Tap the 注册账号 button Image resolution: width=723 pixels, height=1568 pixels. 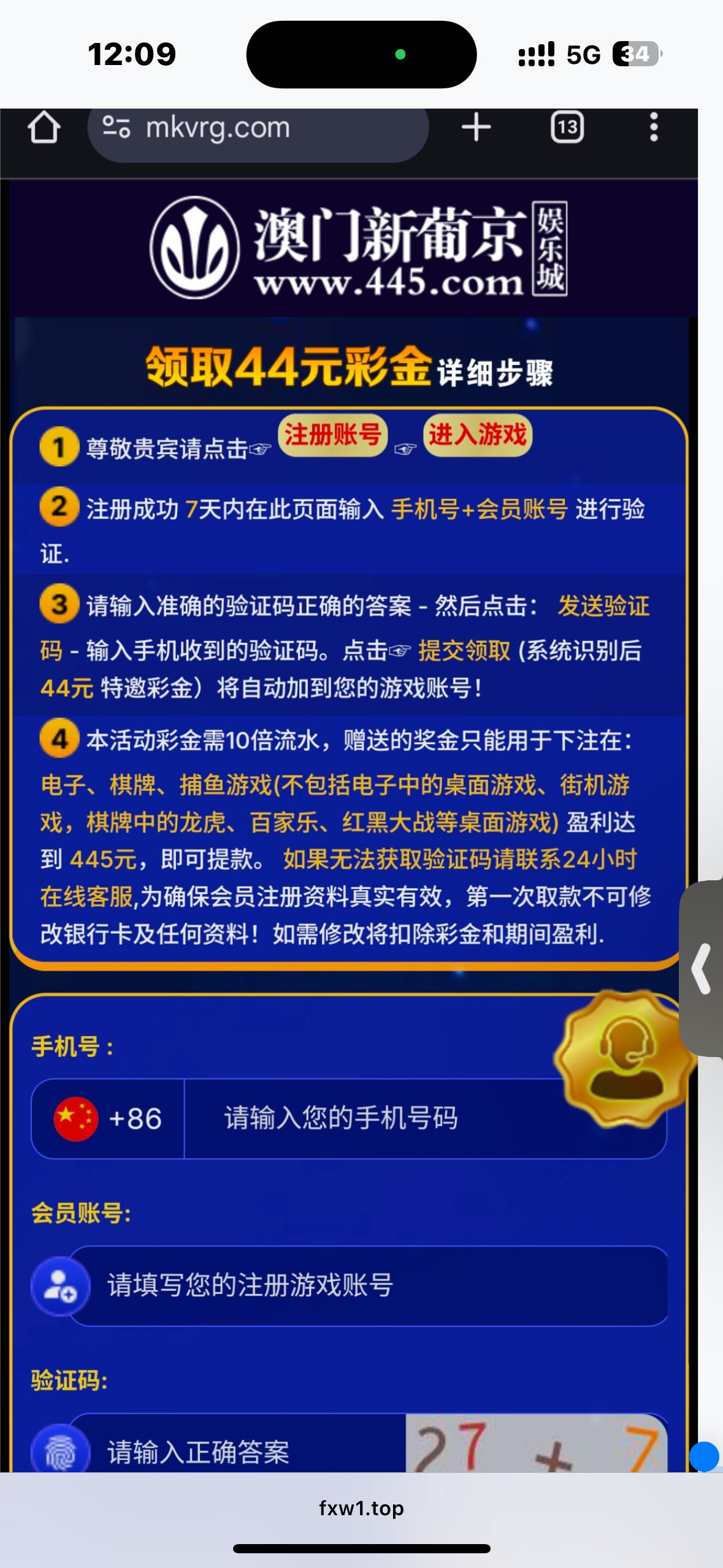[333, 436]
